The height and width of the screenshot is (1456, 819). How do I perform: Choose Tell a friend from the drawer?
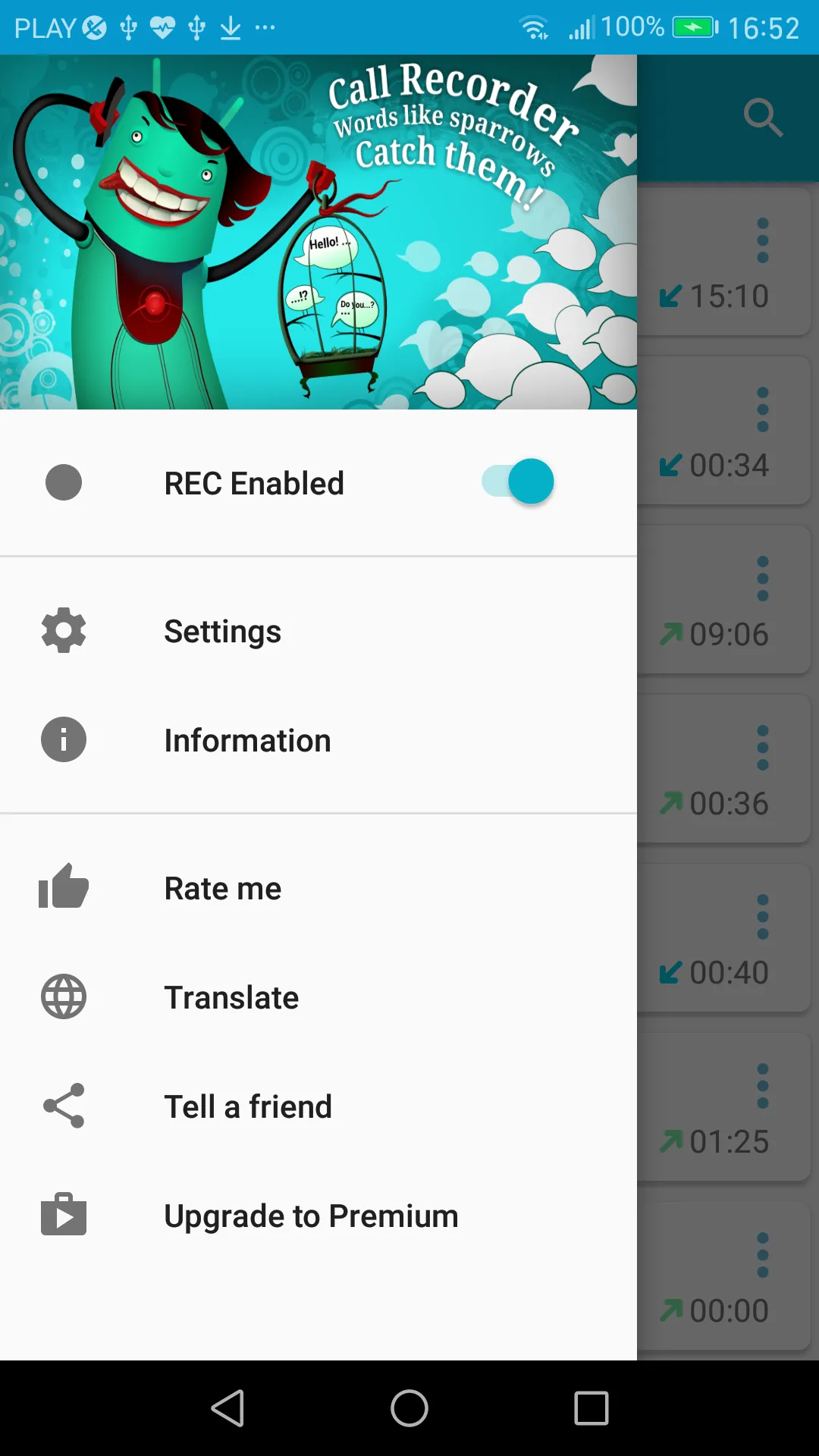tap(248, 1106)
